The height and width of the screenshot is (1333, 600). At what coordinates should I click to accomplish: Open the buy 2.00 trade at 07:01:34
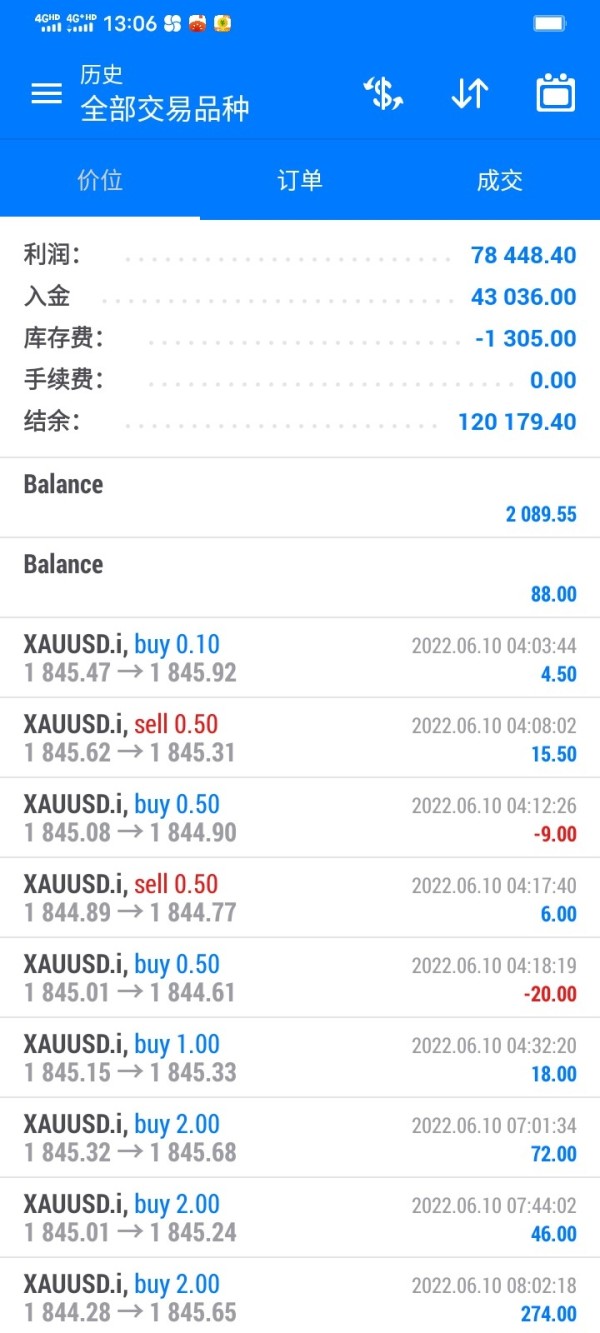pos(300,1138)
